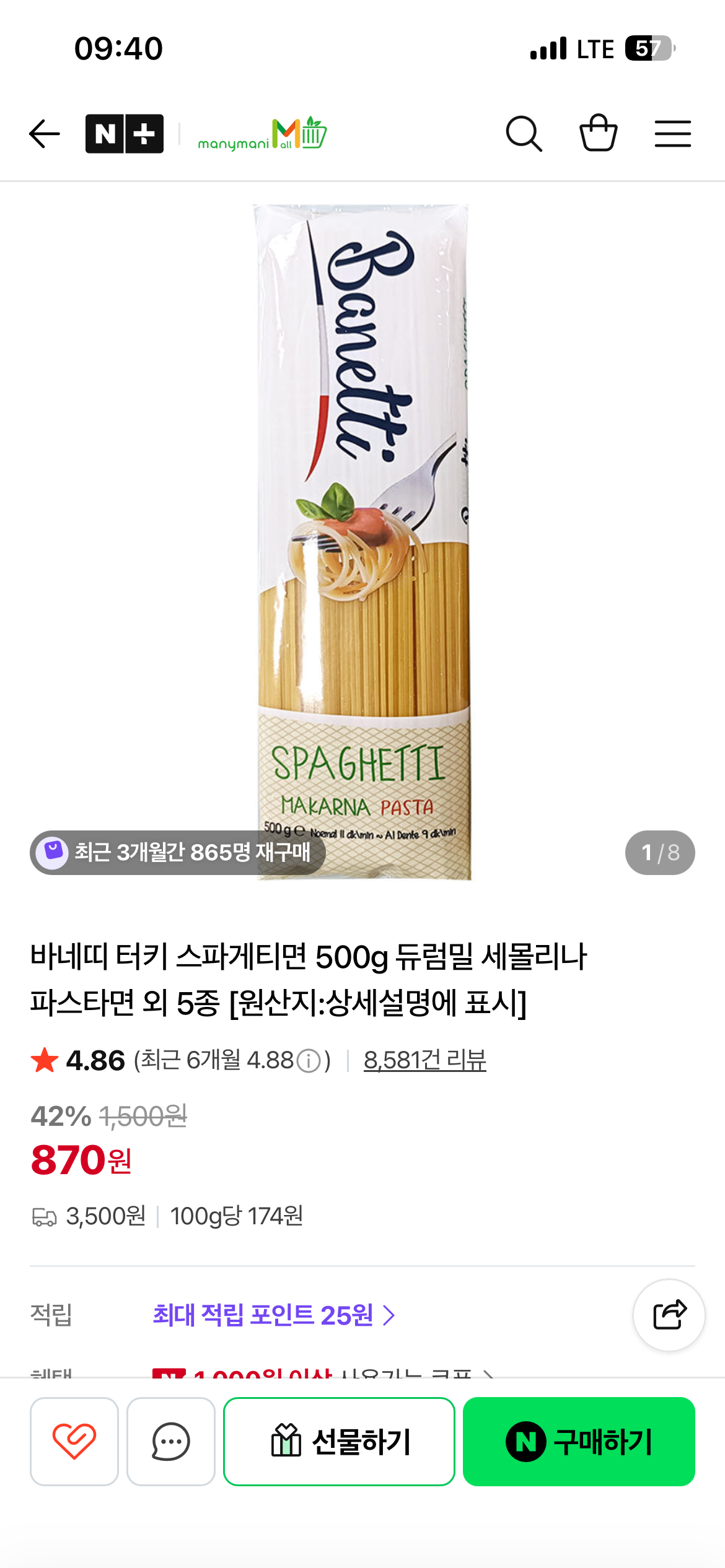Open the Banetti spaghetti product image
This screenshot has width=725, height=1568.
coord(363,542)
